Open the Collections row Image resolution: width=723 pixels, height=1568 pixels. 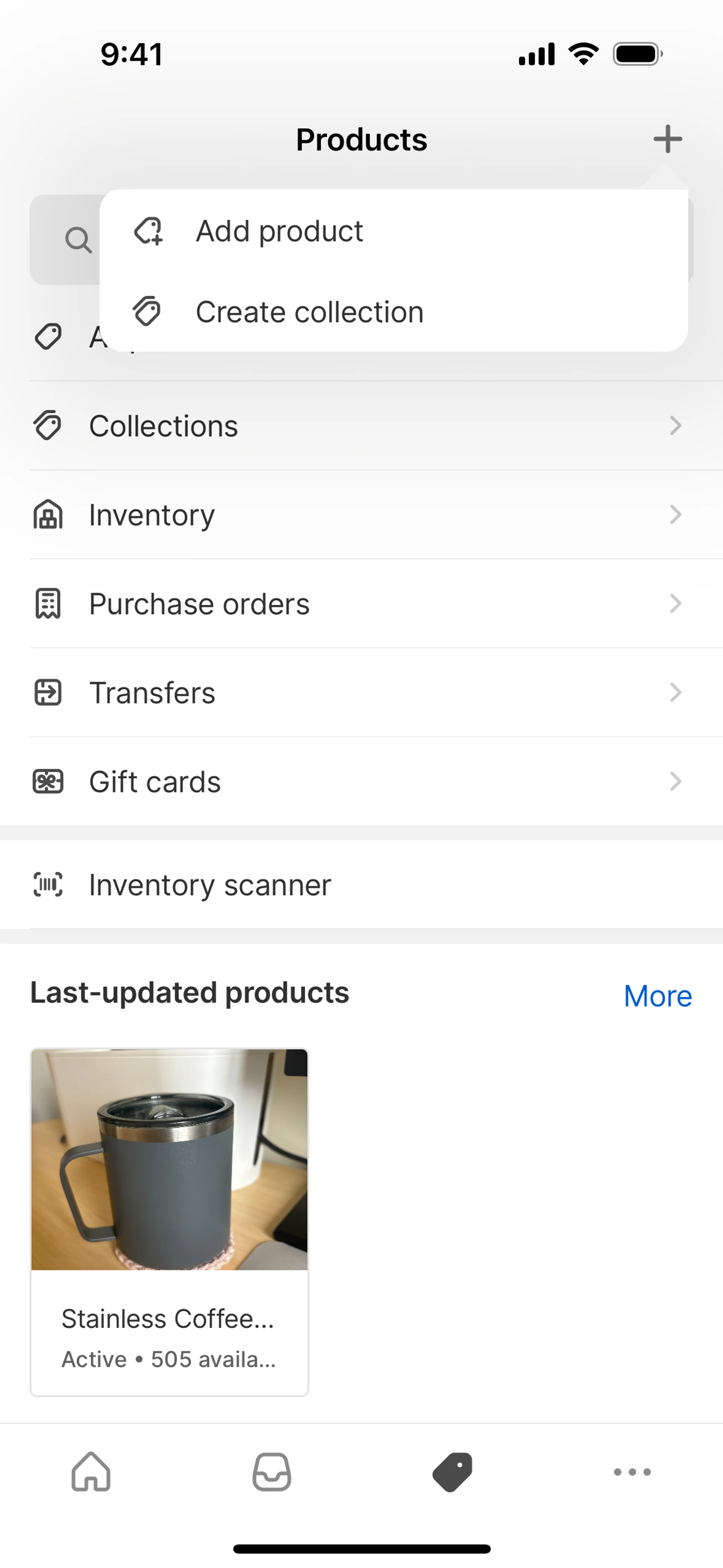[x=361, y=425]
